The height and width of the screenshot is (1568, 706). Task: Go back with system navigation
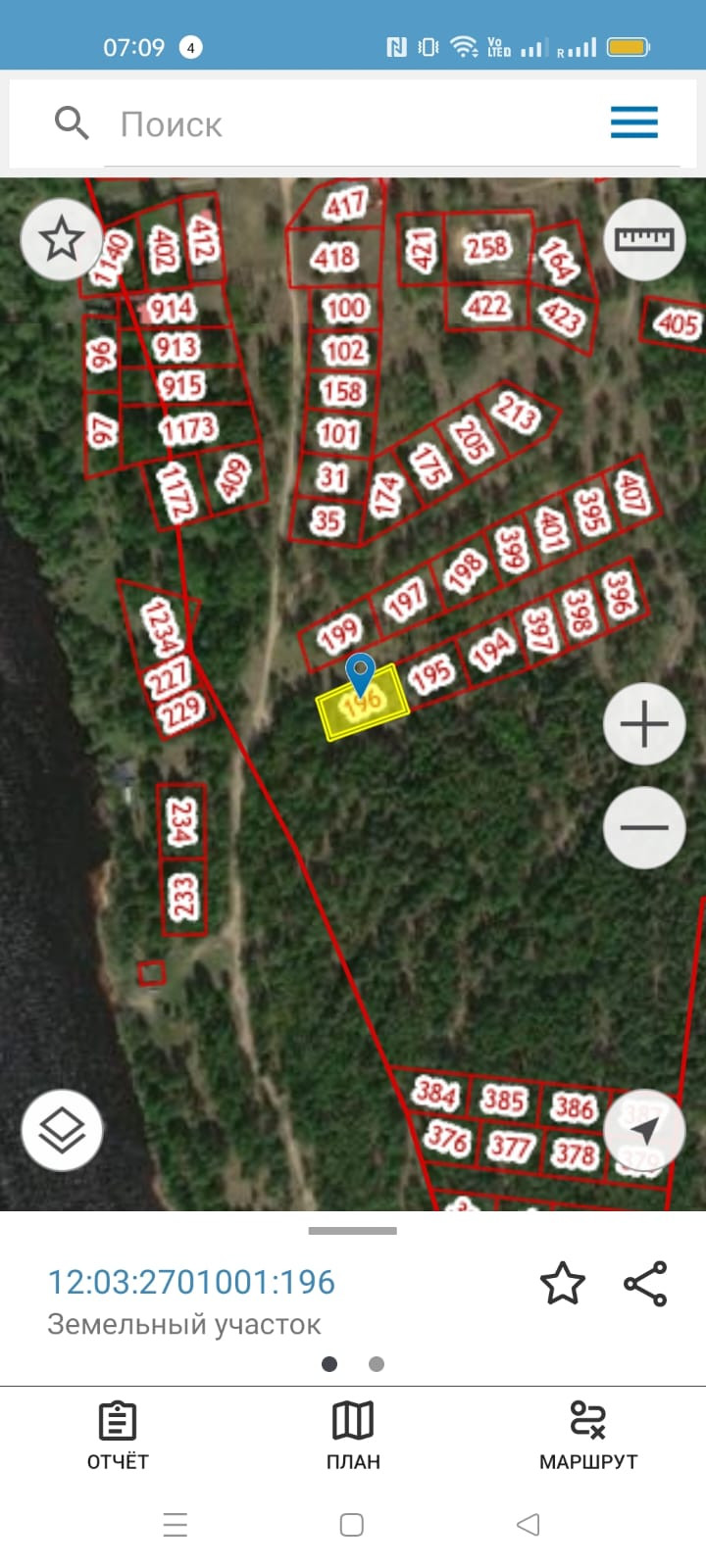point(528,1525)
